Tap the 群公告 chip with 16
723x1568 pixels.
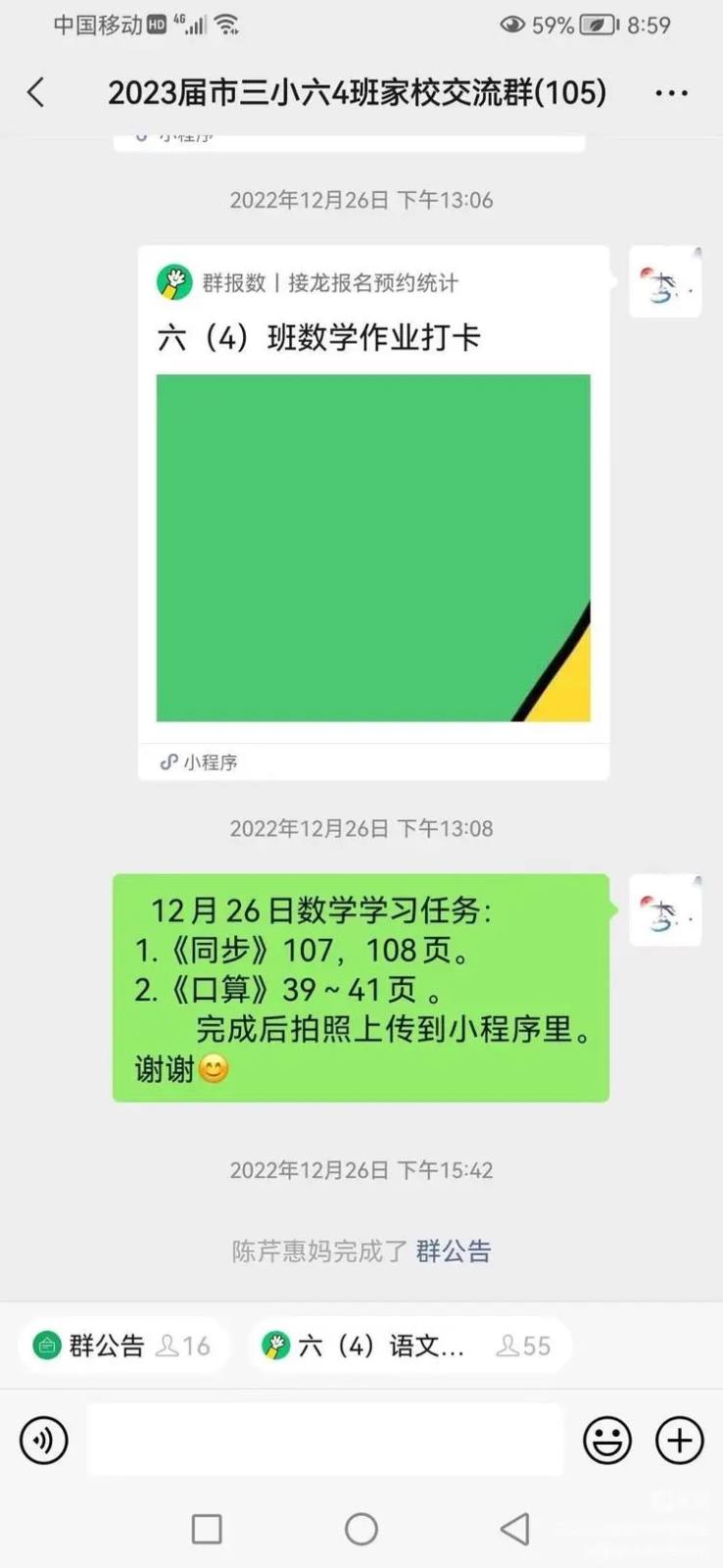pos(122,1346)
